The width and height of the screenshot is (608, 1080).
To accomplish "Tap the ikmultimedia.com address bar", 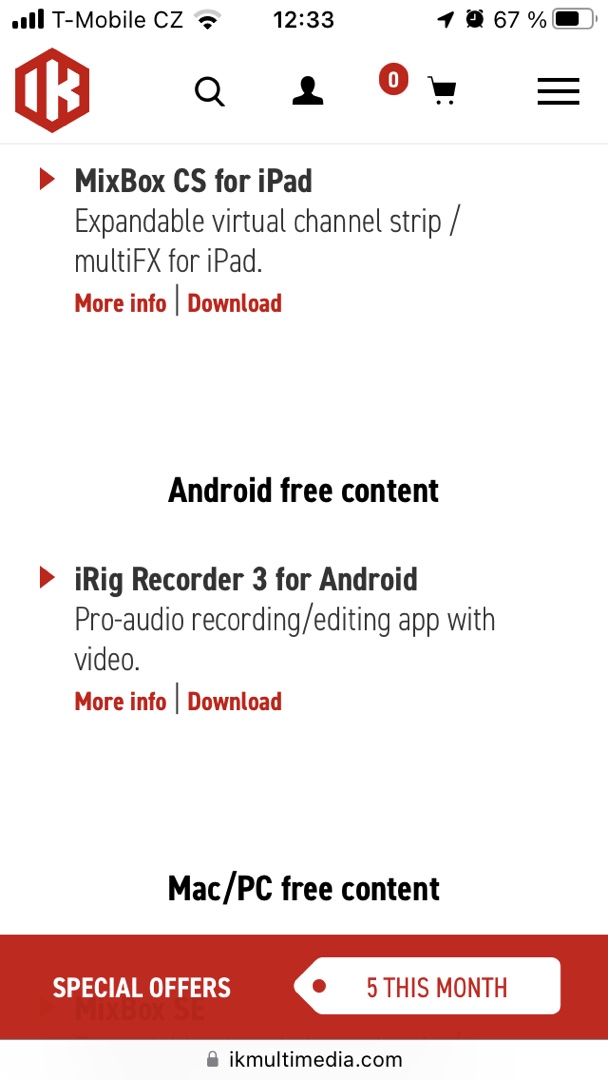I will pyautogui.click(x=304, y=1060).
